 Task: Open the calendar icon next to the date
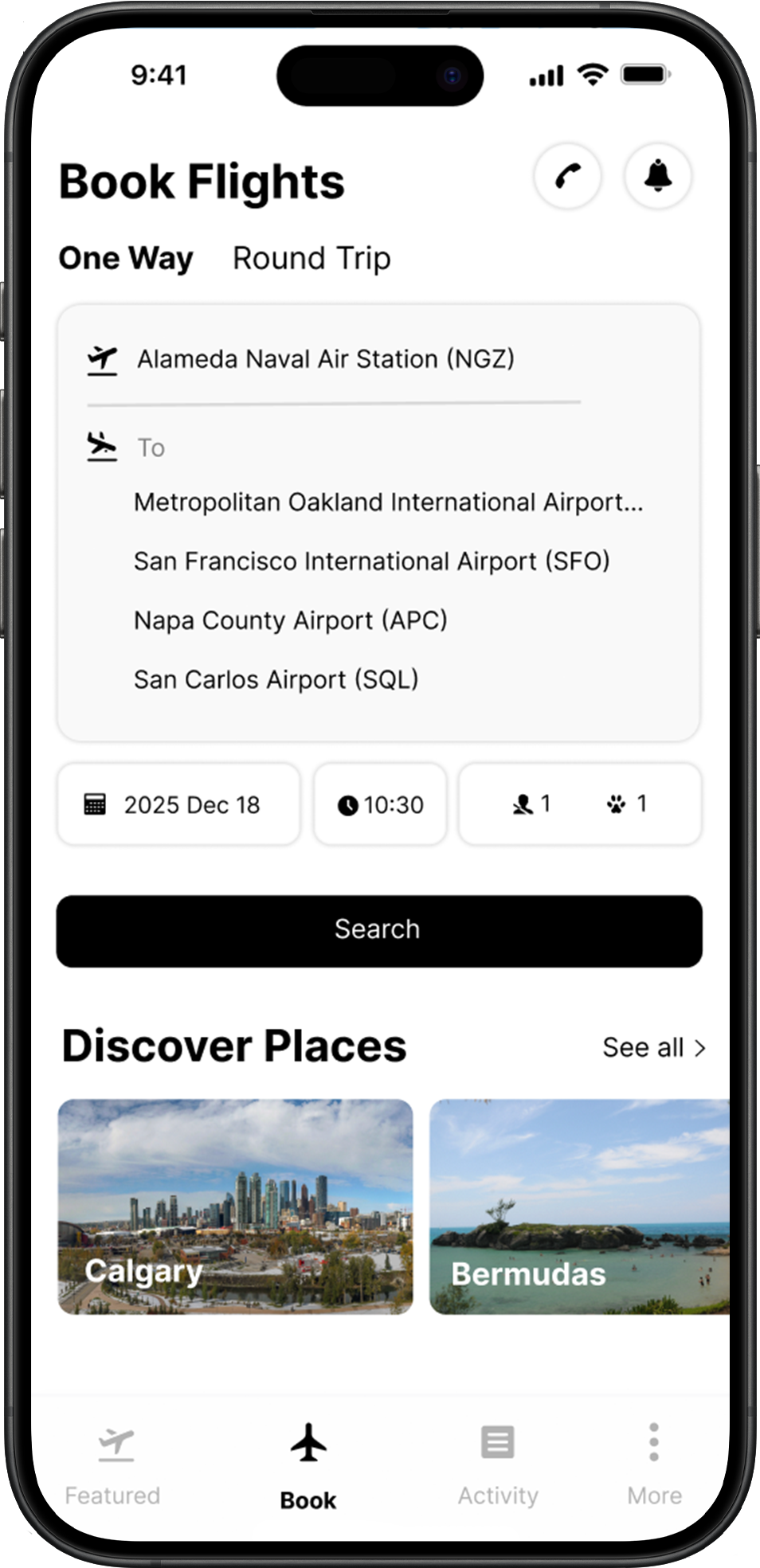point(96,804)
